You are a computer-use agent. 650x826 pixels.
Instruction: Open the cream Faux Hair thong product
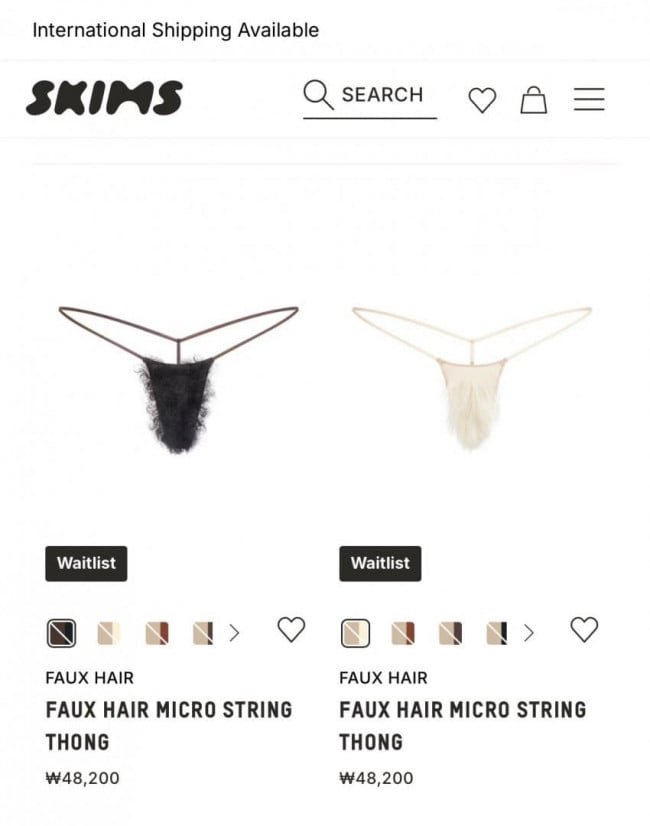click(471, 378)
